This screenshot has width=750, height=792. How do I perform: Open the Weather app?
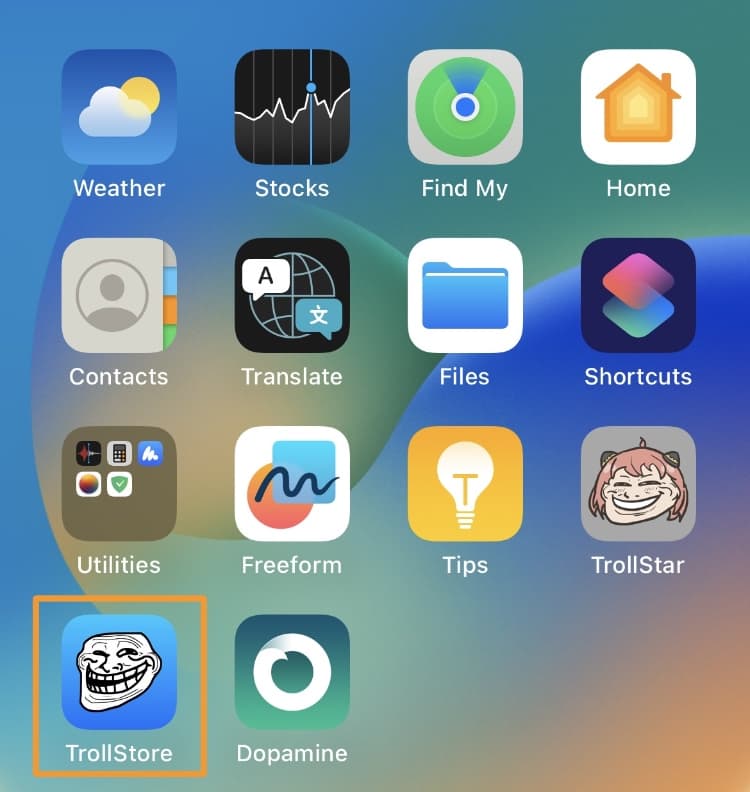point(119,105)
